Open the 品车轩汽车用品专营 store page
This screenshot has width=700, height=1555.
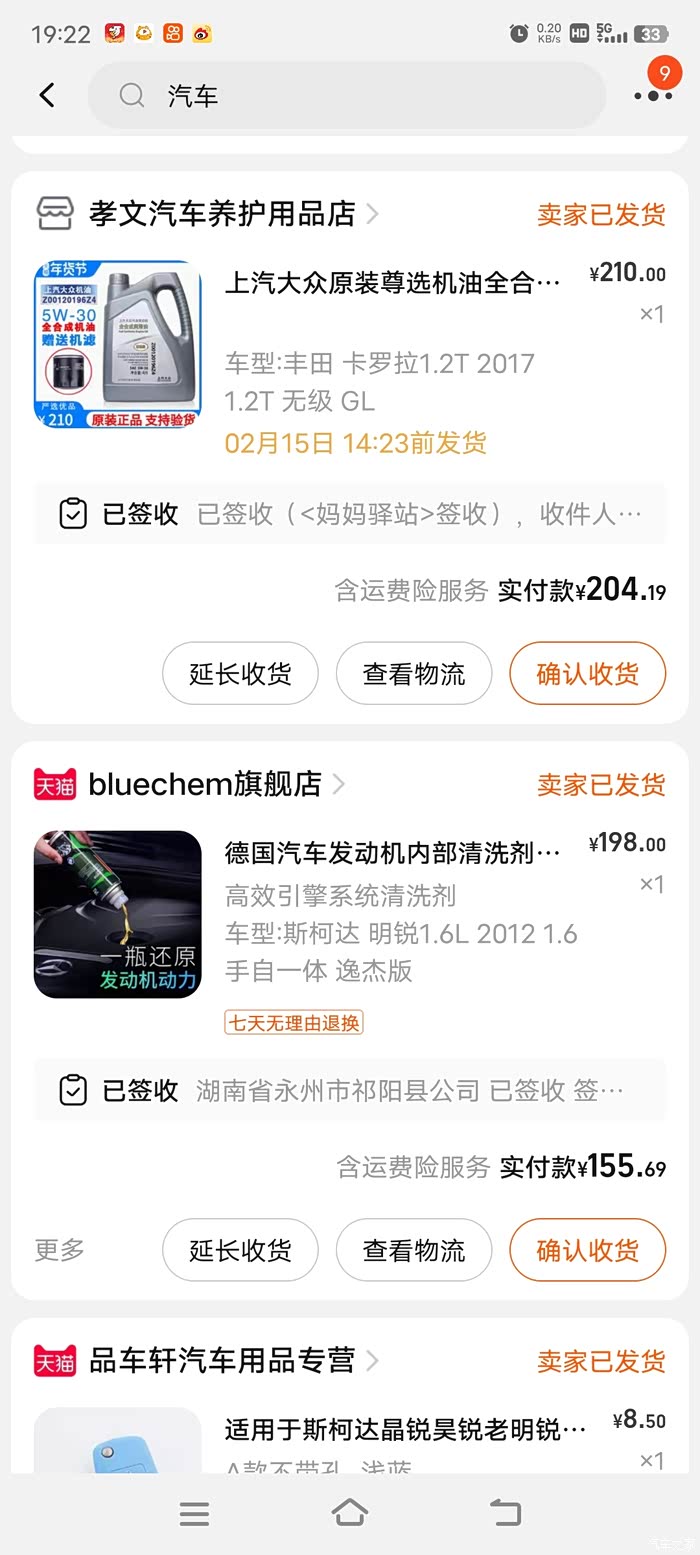(x=207, y=1360)
